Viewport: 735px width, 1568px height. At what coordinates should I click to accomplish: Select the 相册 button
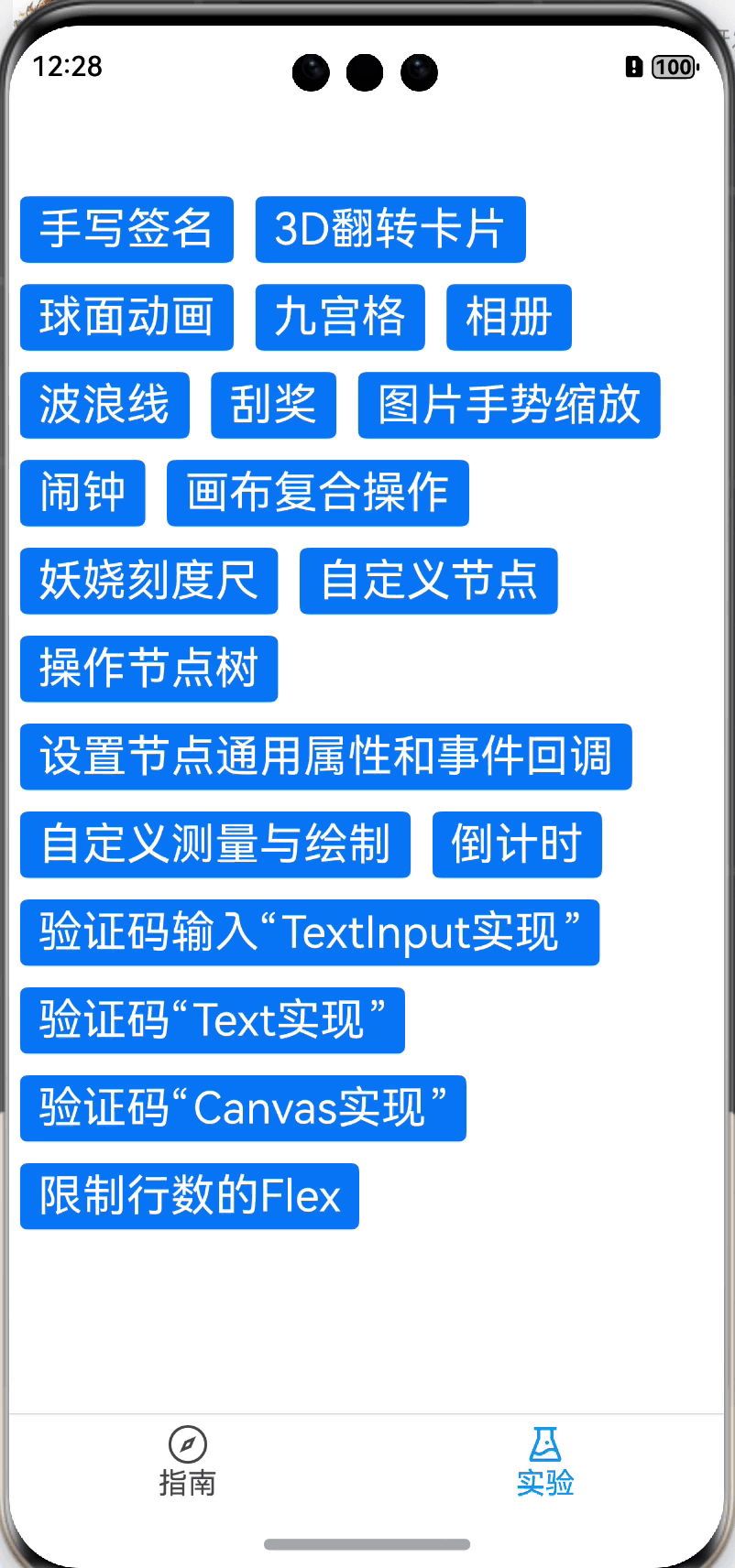(x=509, y=317)
